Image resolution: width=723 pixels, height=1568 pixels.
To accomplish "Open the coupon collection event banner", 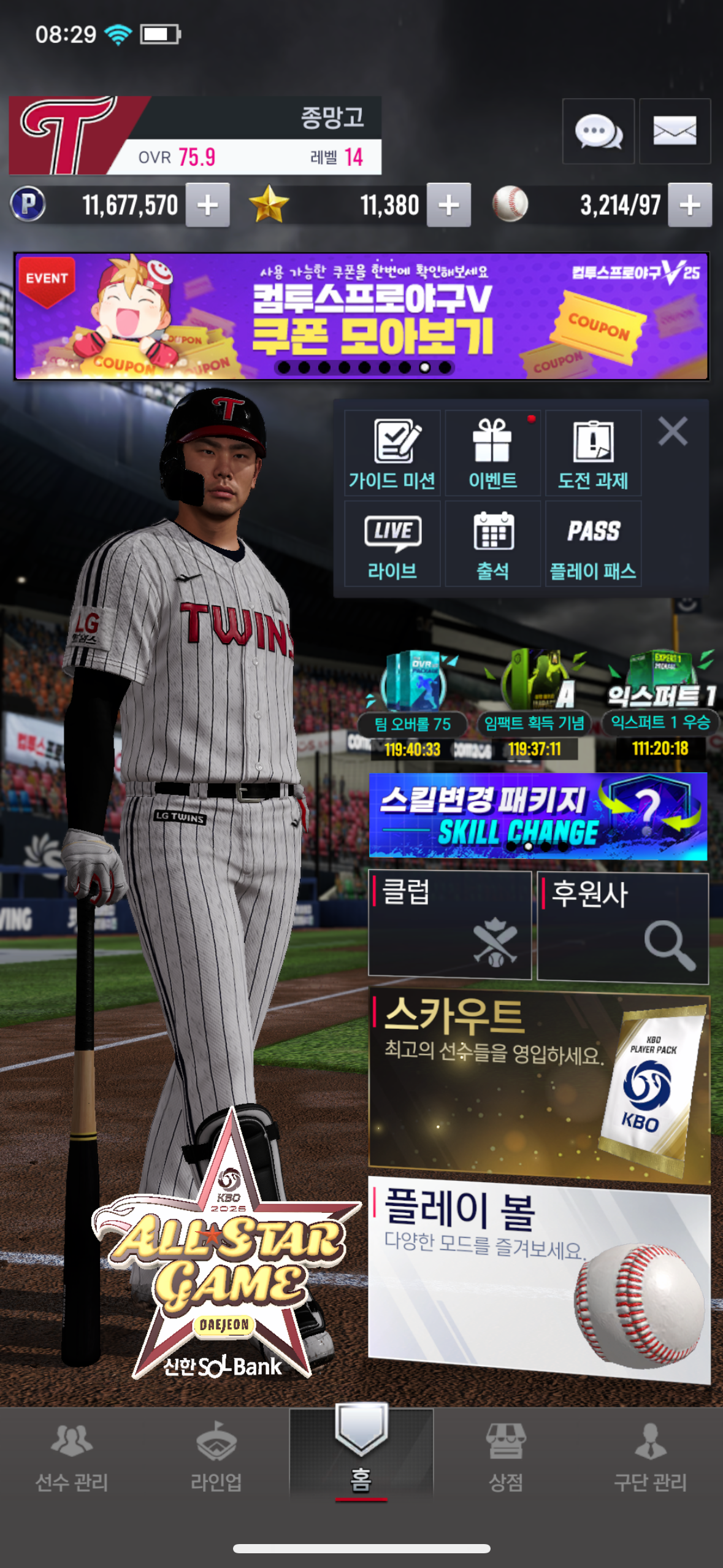I will 362,317.
